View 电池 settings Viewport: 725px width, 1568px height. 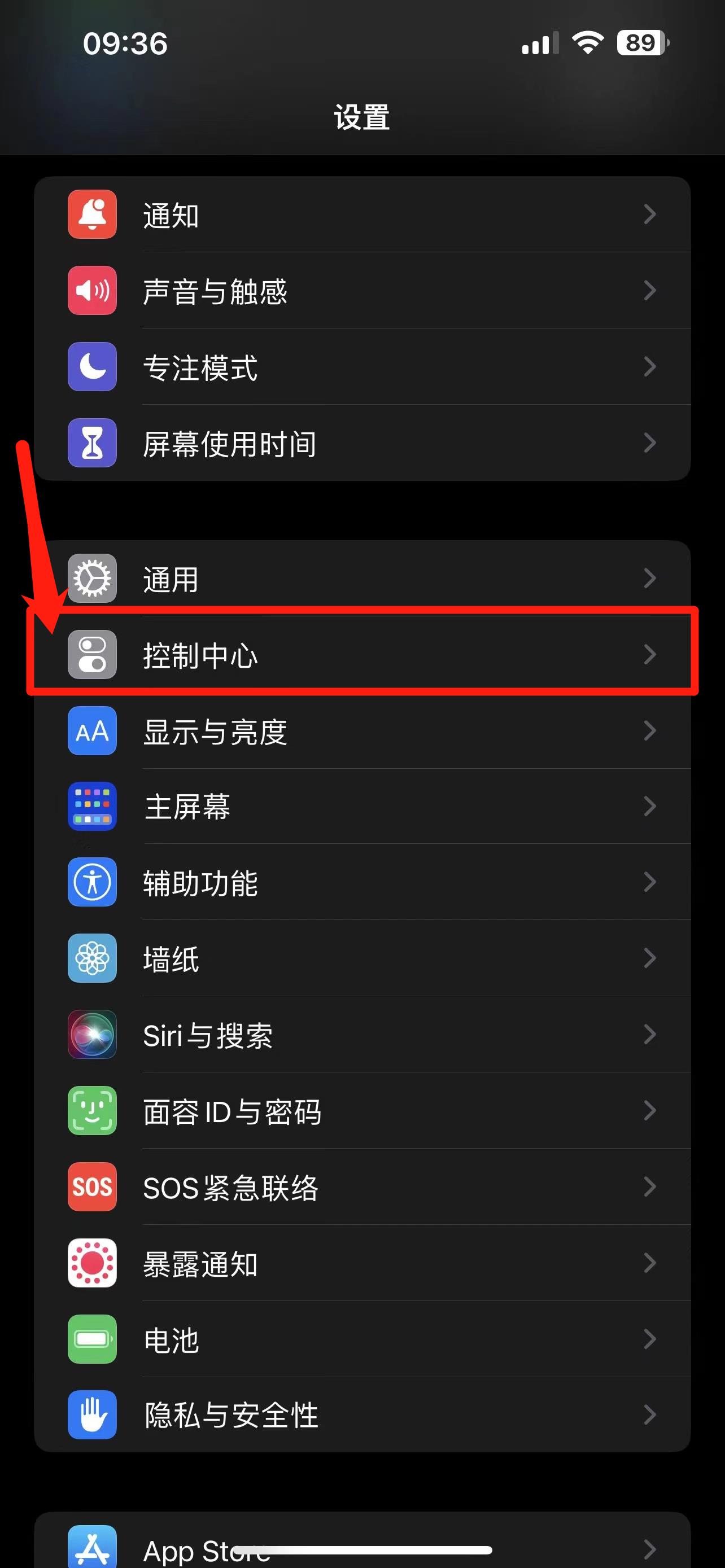362,1339
